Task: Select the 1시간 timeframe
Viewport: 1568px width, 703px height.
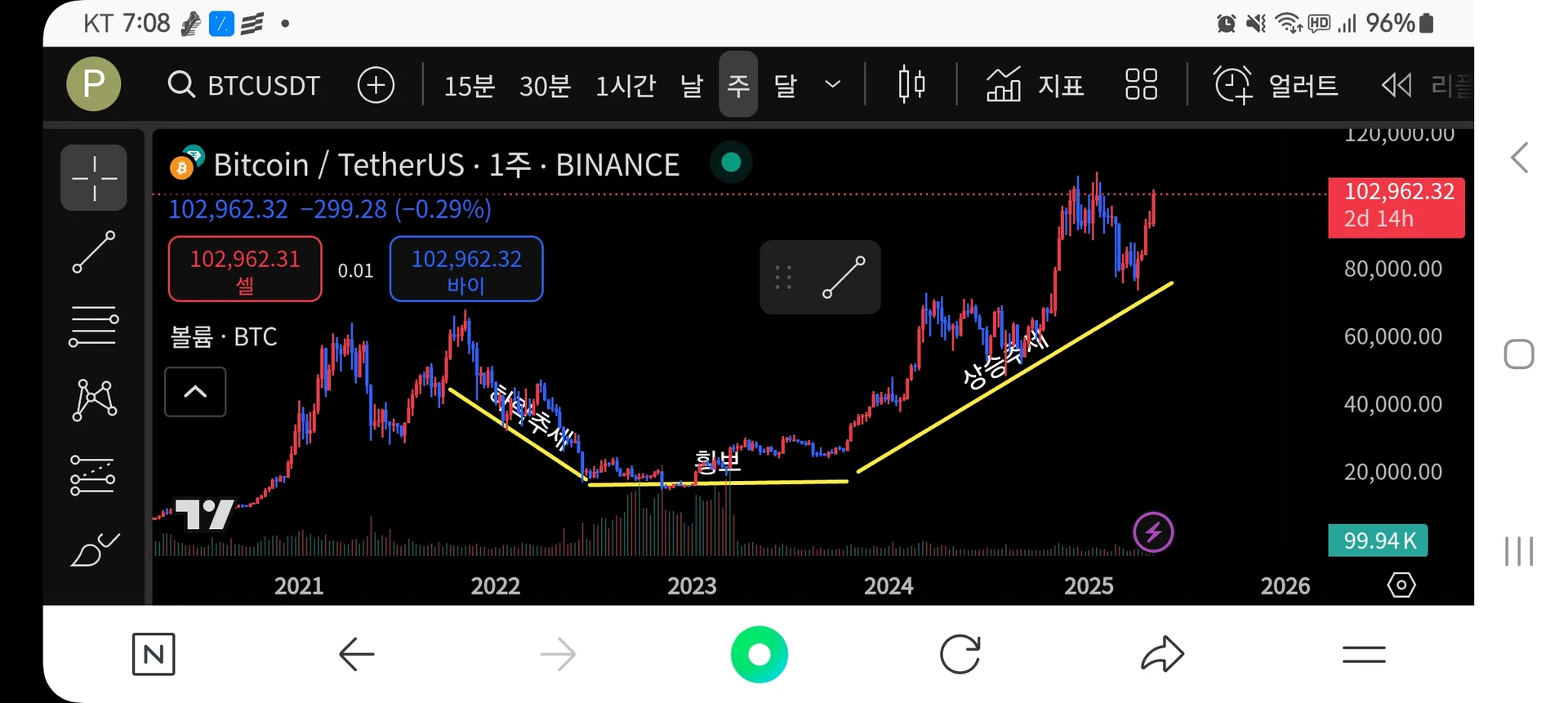Action: coord(625,85)
